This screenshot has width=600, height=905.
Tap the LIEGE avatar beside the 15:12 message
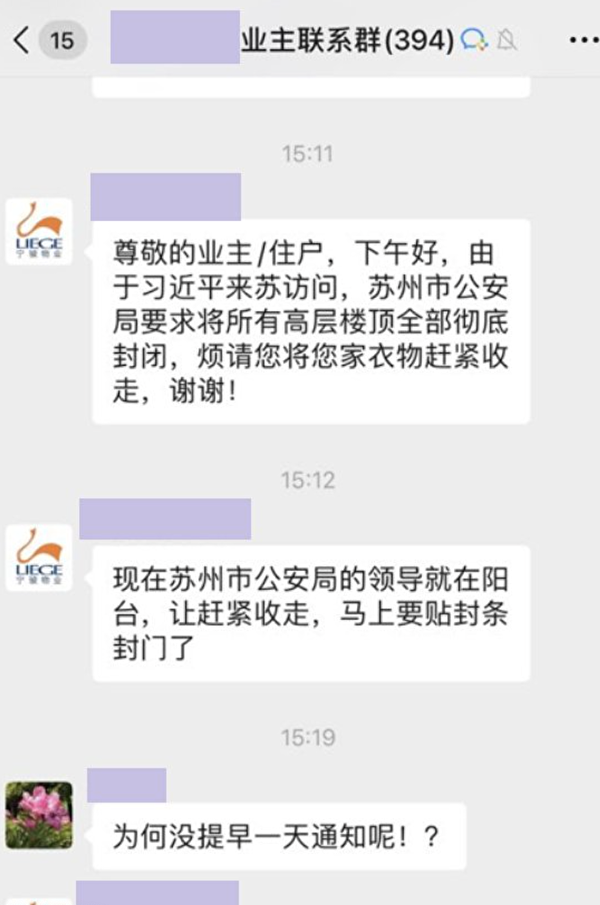[40, 557]
